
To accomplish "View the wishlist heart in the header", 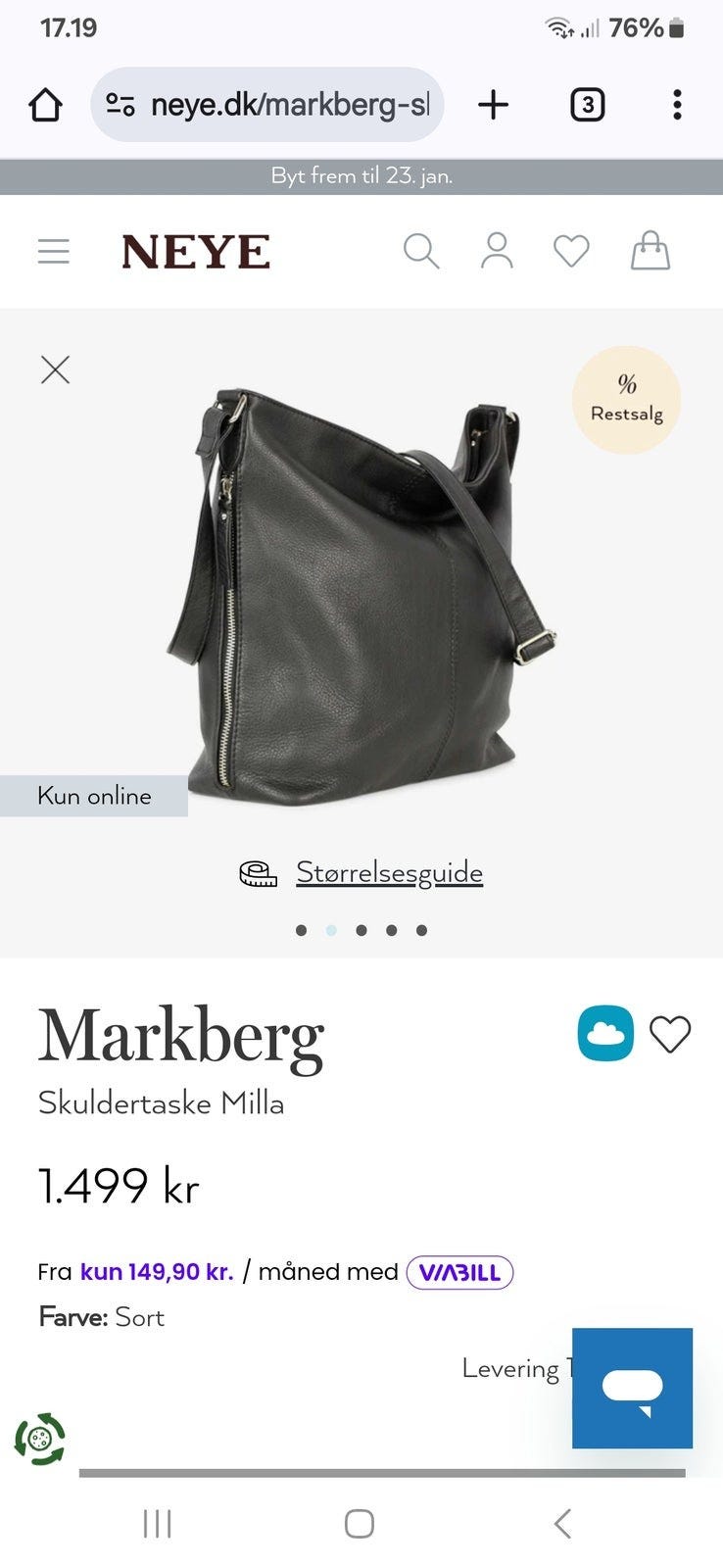I will coord(571,251).
